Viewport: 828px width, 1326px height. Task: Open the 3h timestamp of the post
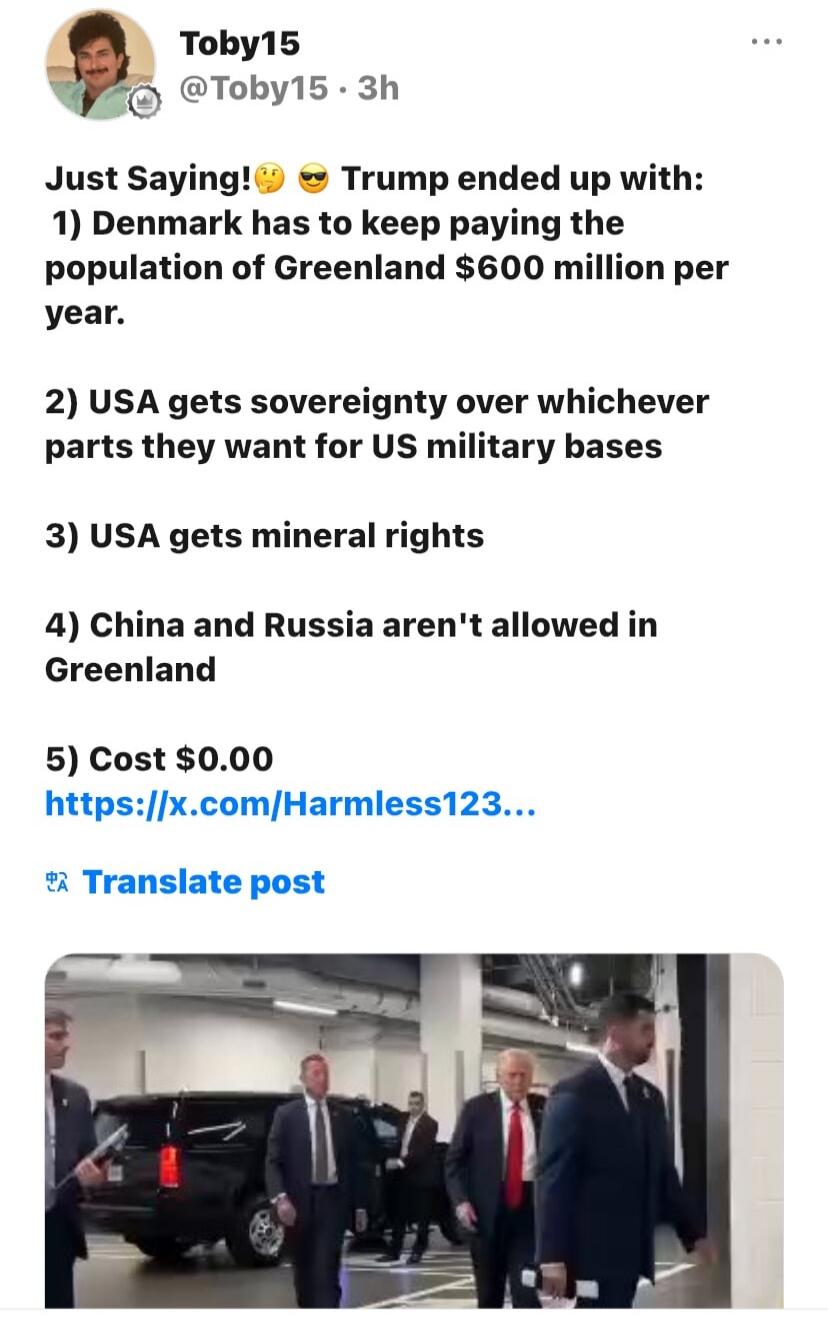376,88
